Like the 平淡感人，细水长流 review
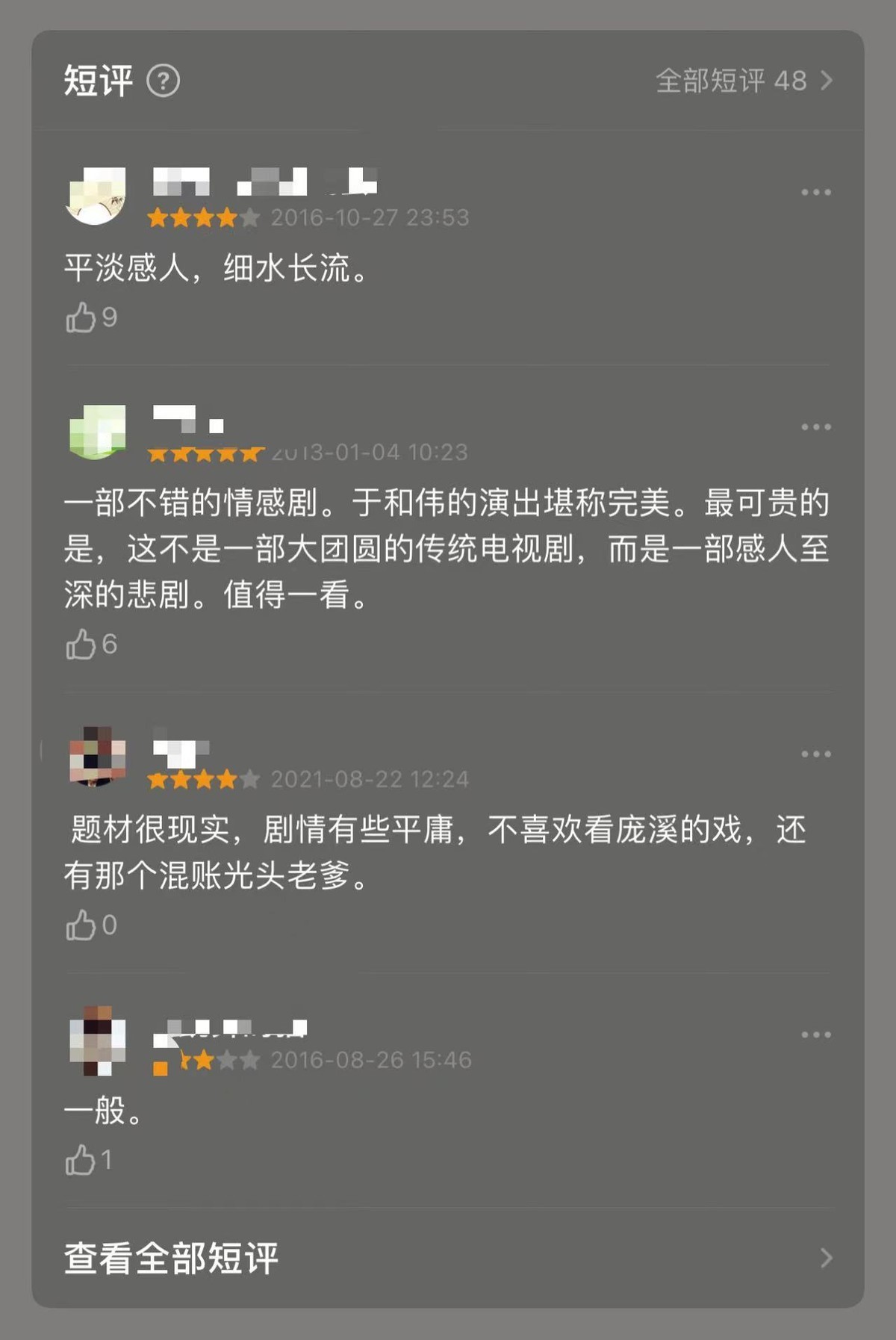This screenshot has height=1340, width=896. (x=81, y=317)
